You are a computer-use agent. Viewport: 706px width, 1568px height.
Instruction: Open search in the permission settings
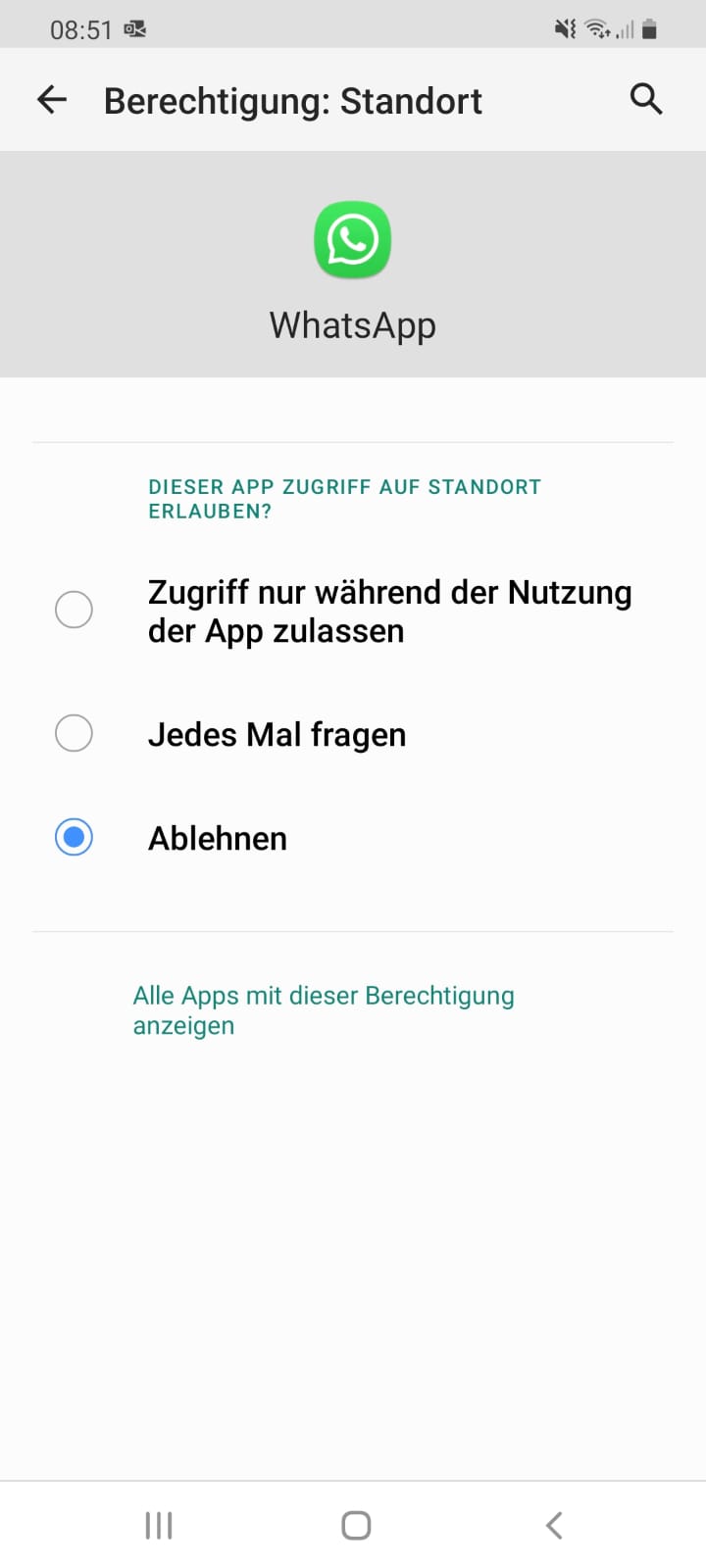click(645, 100)
